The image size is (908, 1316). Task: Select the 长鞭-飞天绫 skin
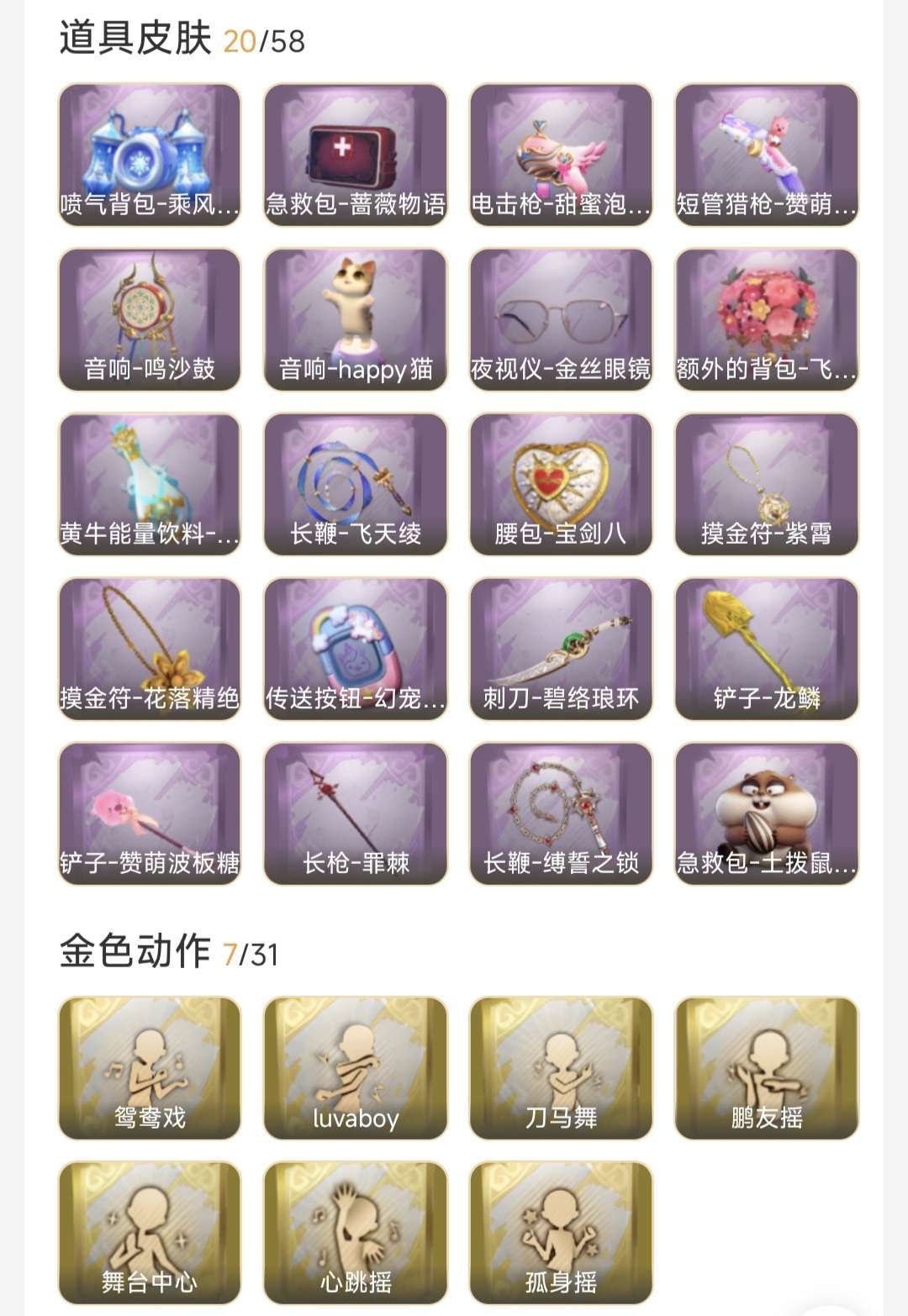tap(356, 484)
